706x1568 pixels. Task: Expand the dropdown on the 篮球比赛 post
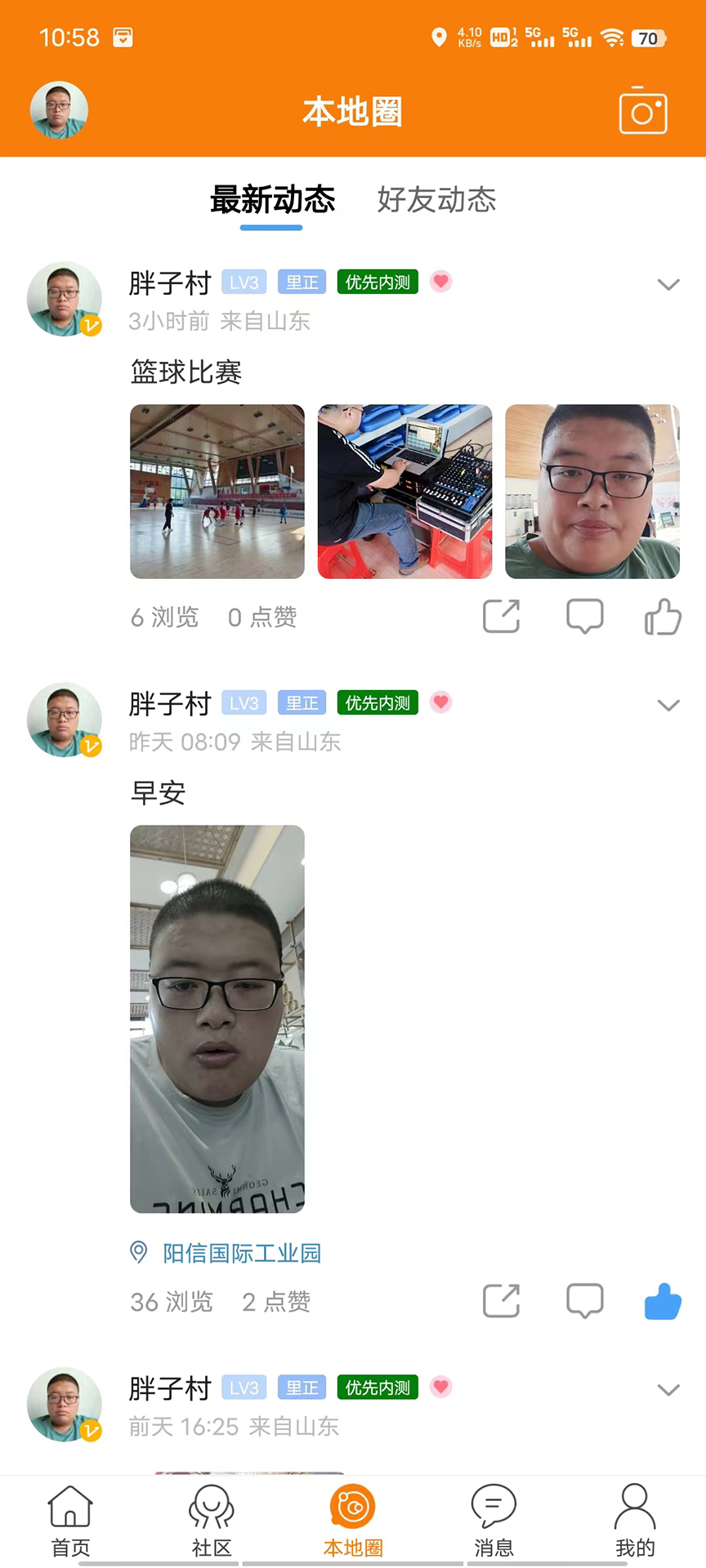pyautogui.click(x=668, y=284)
